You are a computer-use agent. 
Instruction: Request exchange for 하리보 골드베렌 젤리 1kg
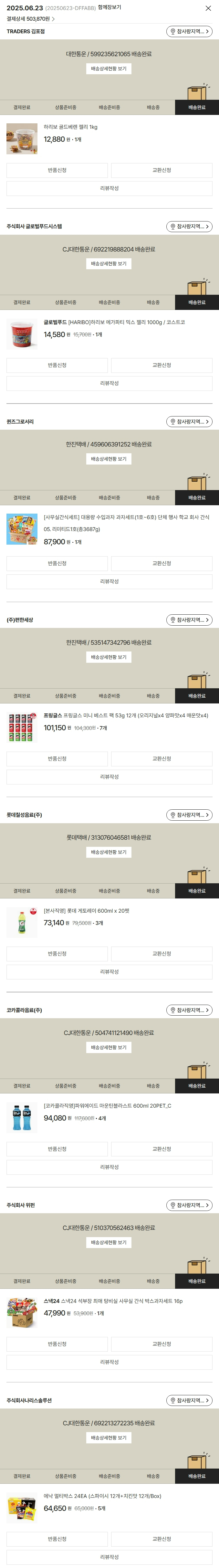click(x=162, y=170)
